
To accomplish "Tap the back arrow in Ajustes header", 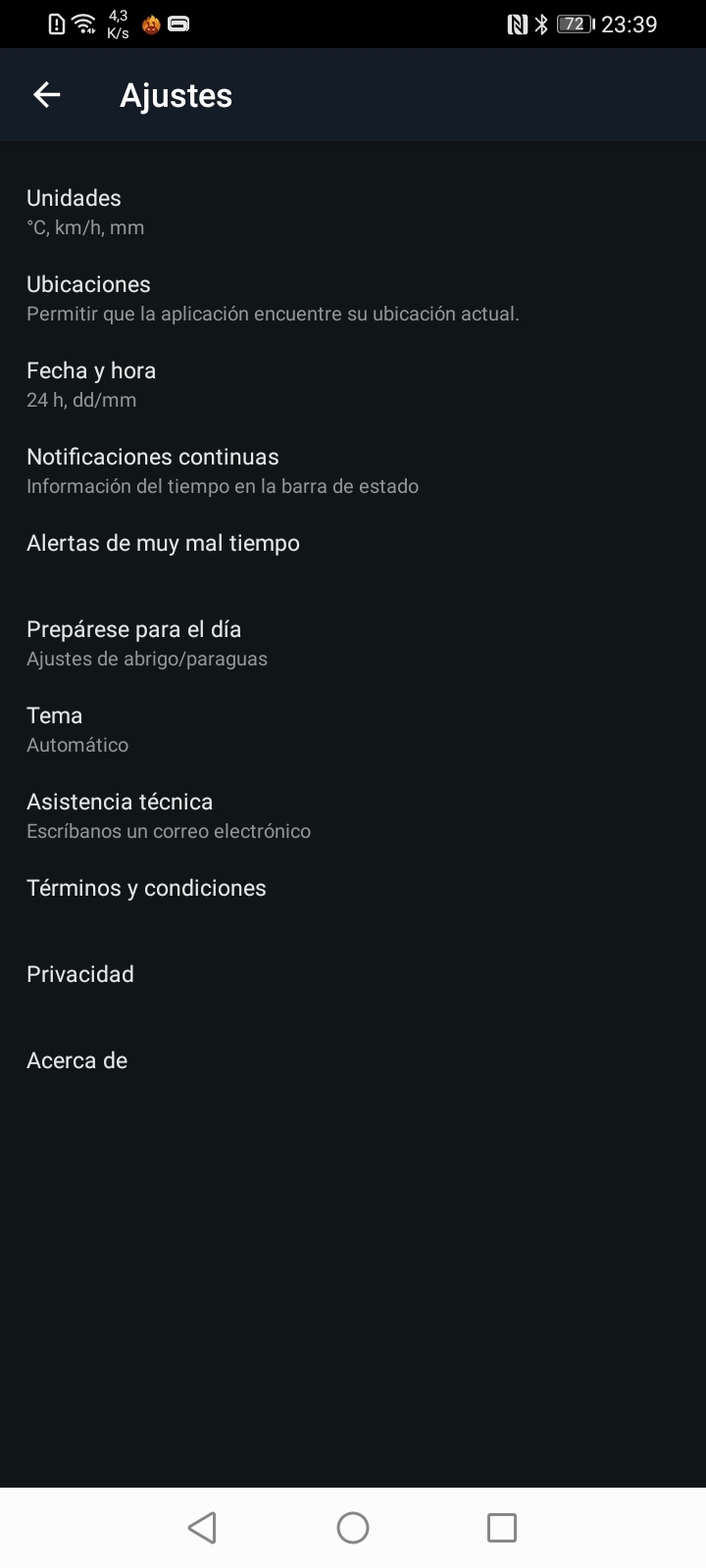I will pos(46,94).
